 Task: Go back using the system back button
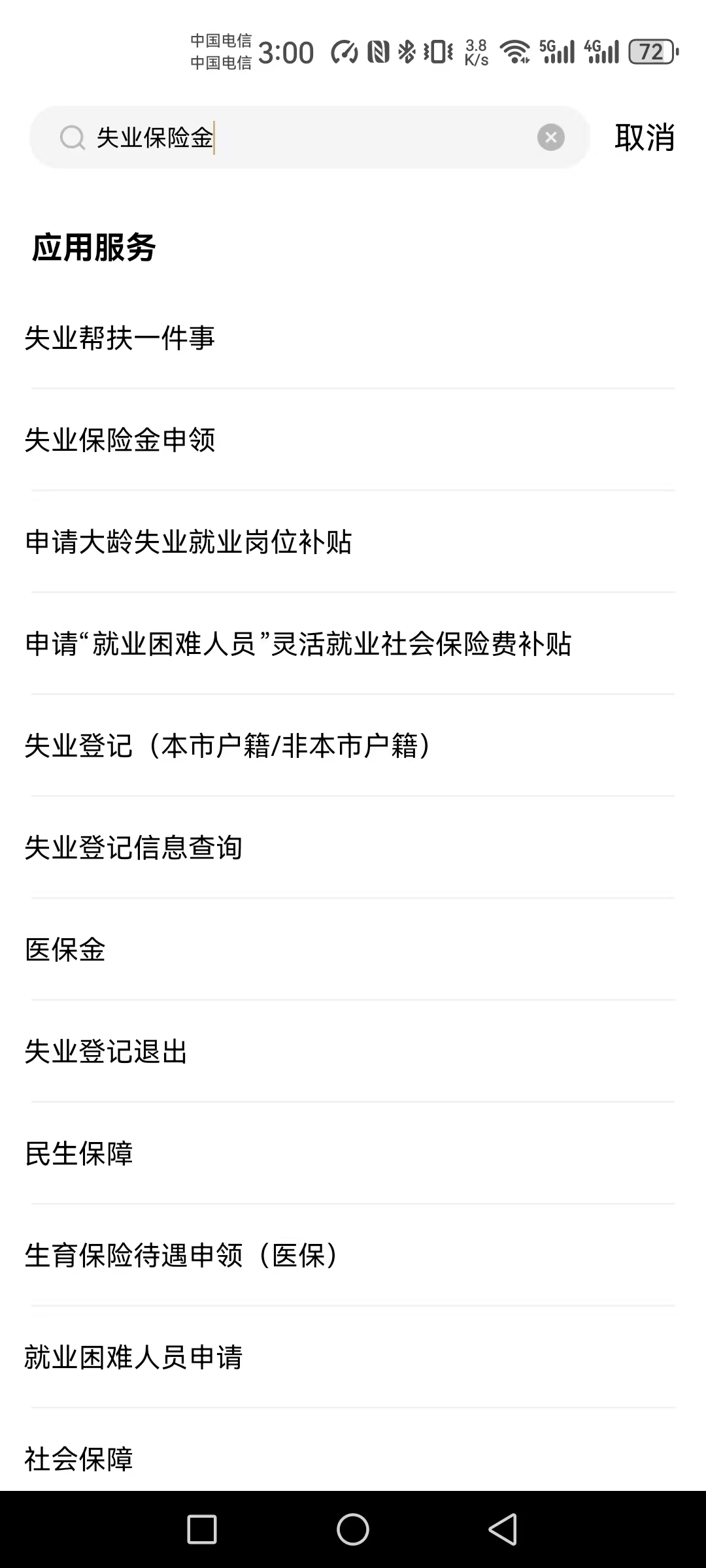tap(503, 1529)
